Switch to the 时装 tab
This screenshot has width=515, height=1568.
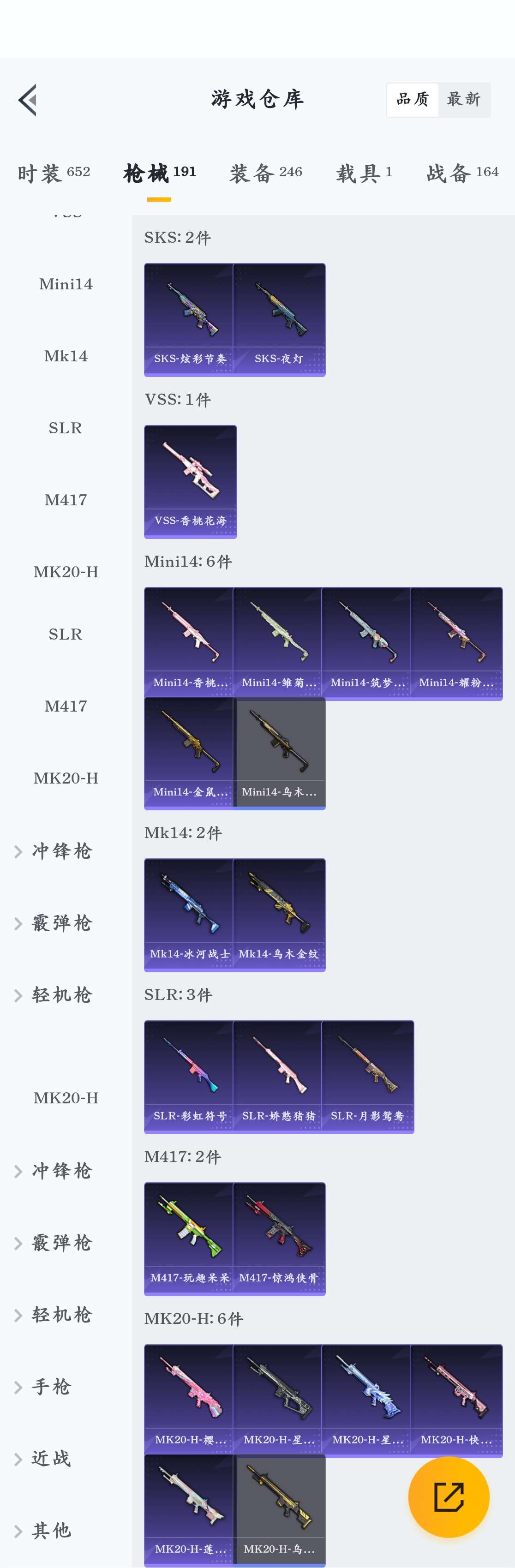tap(54, 173)
